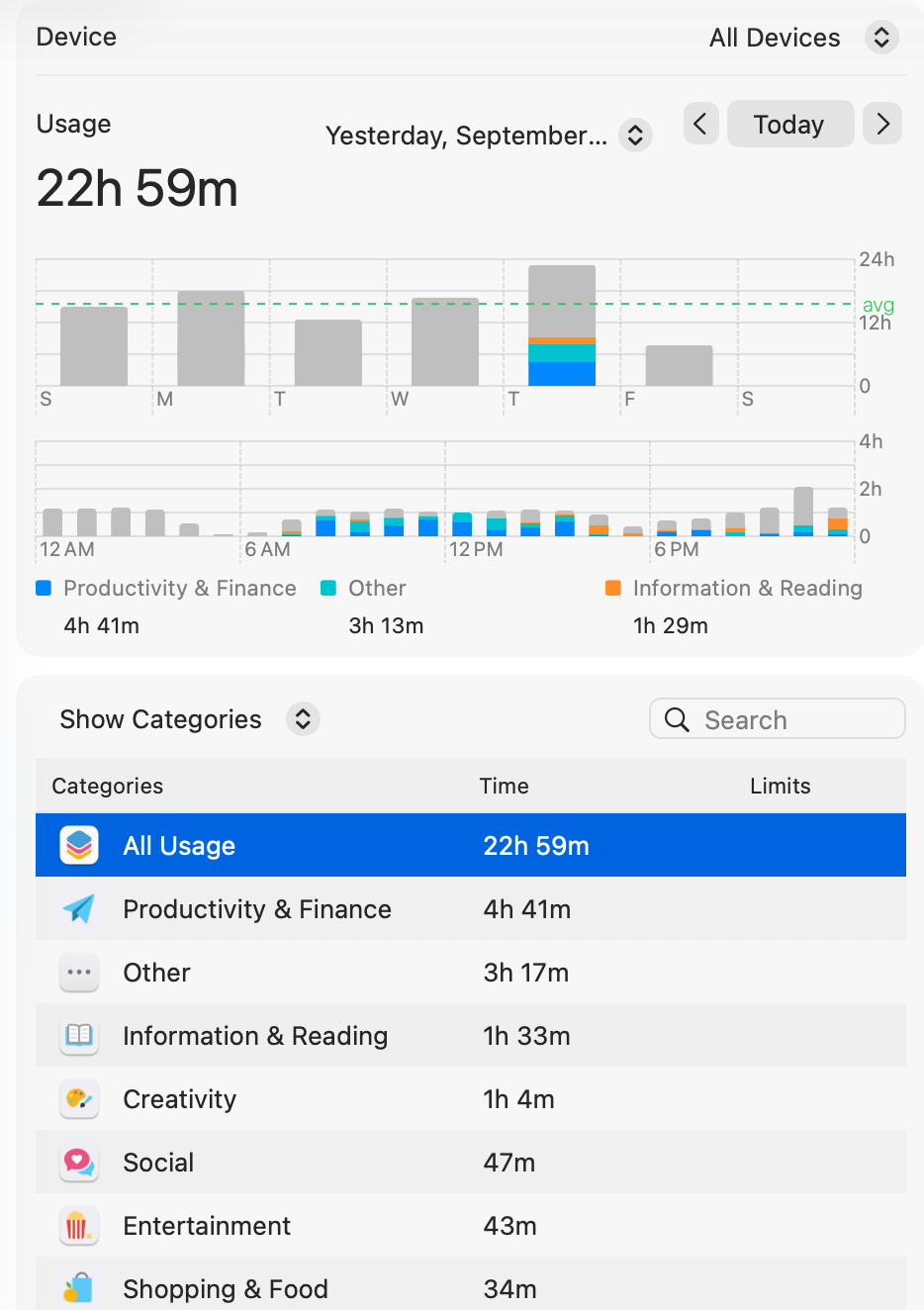Select the Other category row
This screenshot has width=924, height=1310.
470,972
